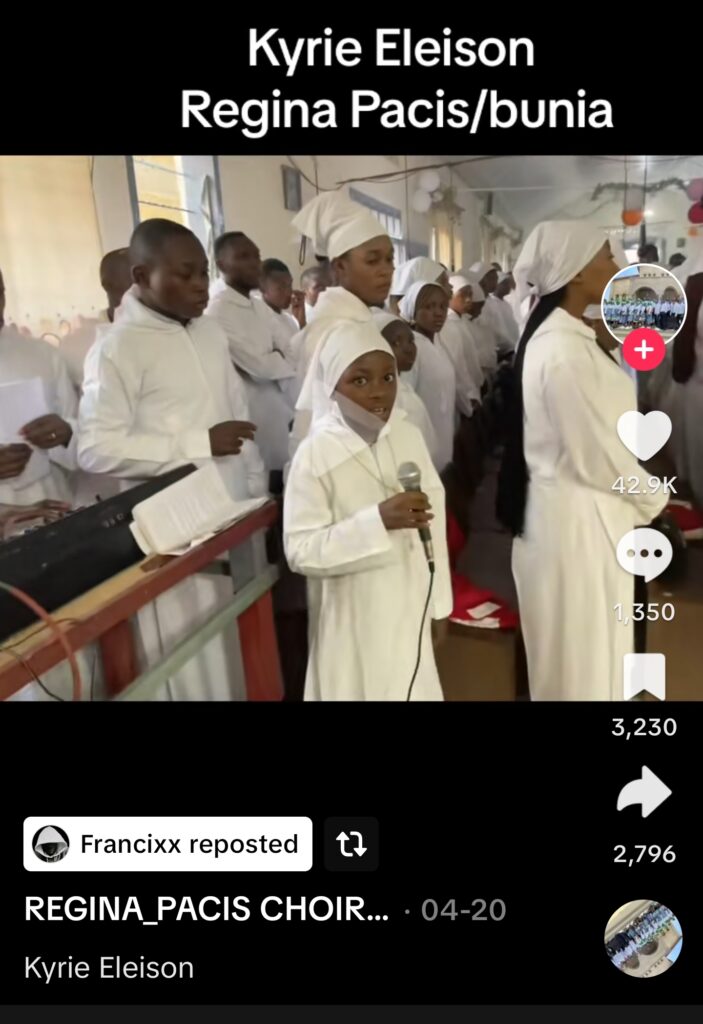Open the comments on this video
Viewport: 703px width, 1024px height.
coord(643,555)
